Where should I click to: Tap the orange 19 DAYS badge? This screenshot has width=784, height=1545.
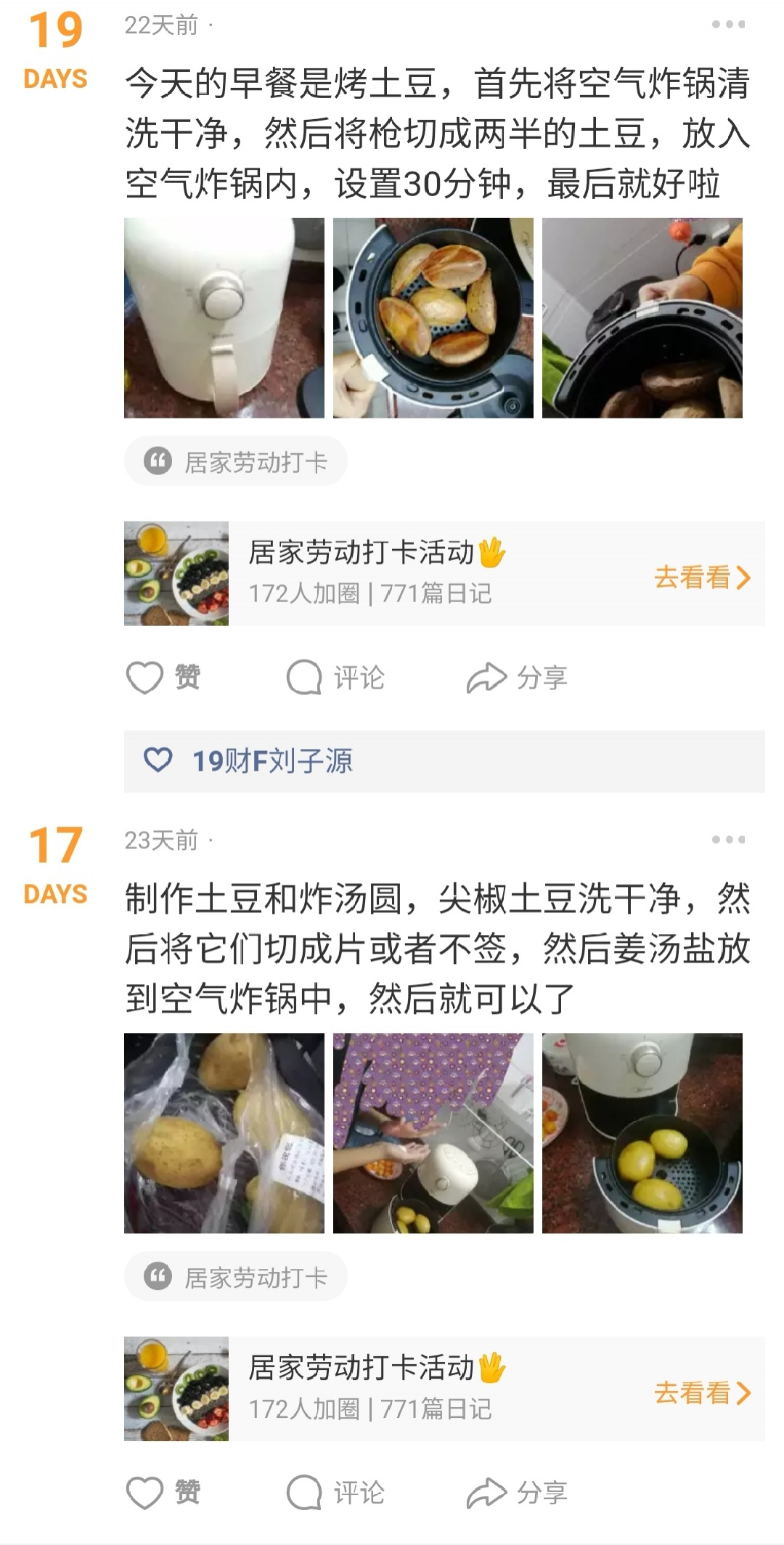click(57, 44)
